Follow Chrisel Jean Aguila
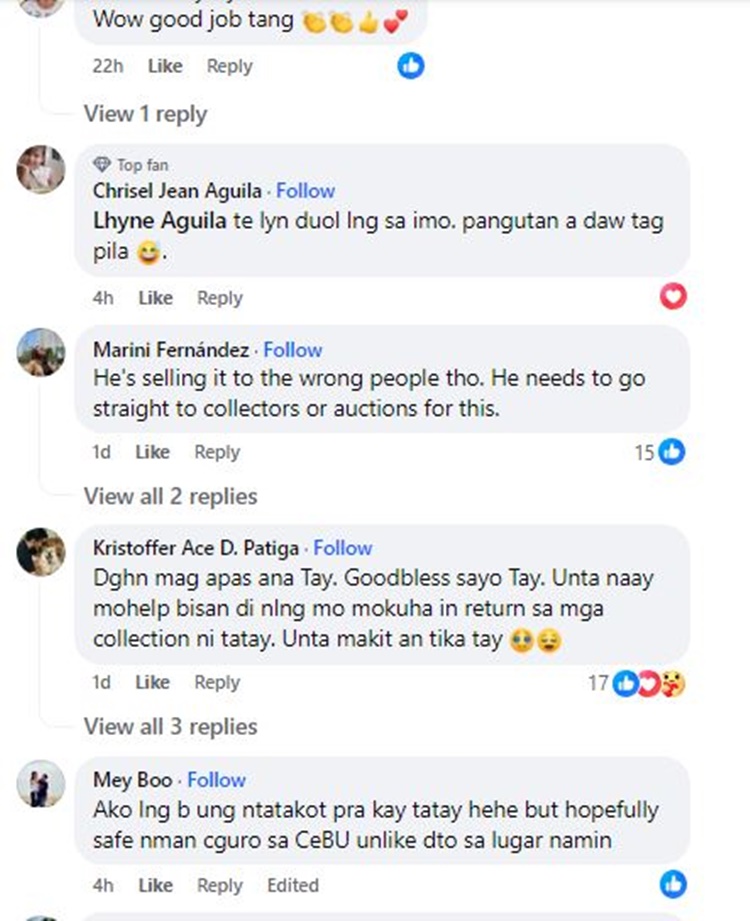 pos(305,191)
